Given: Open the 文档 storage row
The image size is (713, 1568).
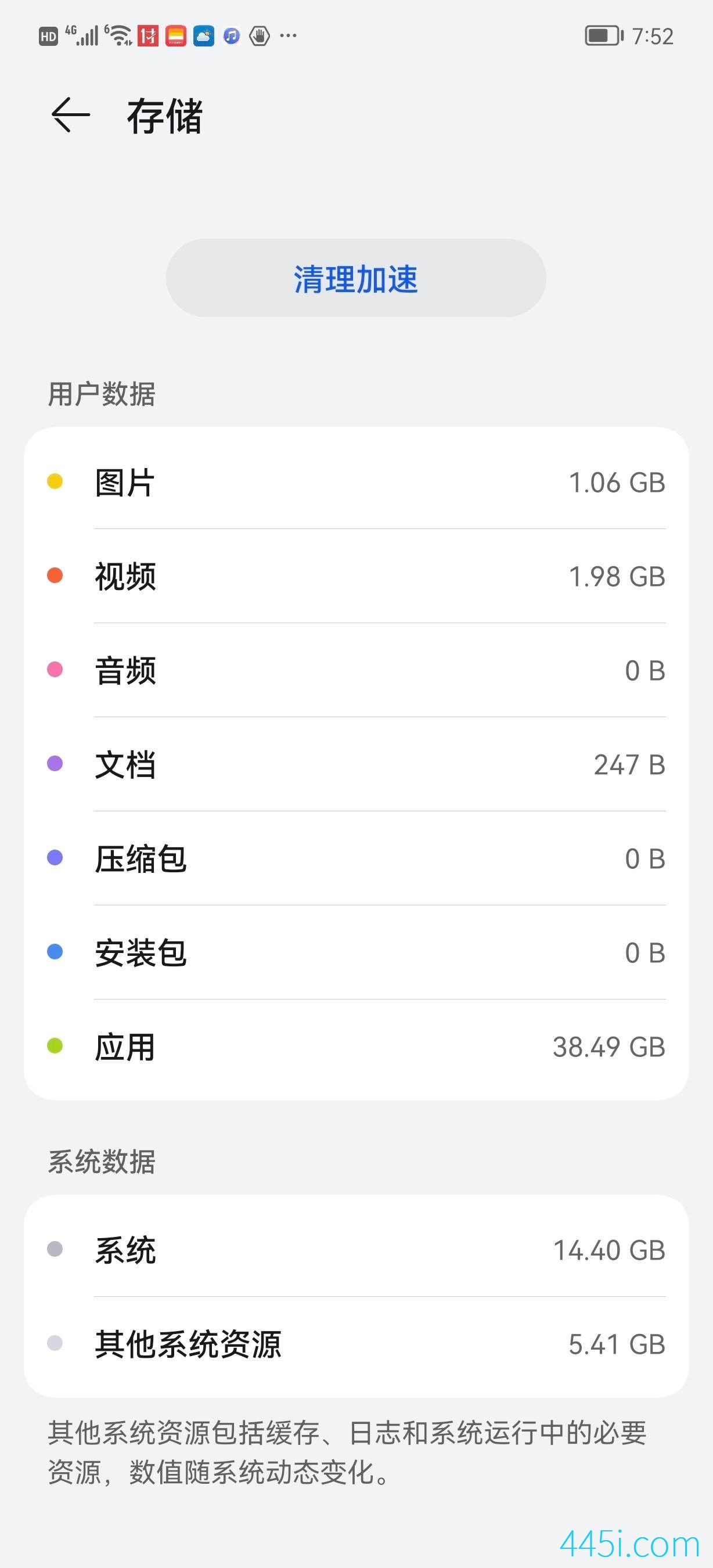Looking at the screenshot, I should click(356, 764).
